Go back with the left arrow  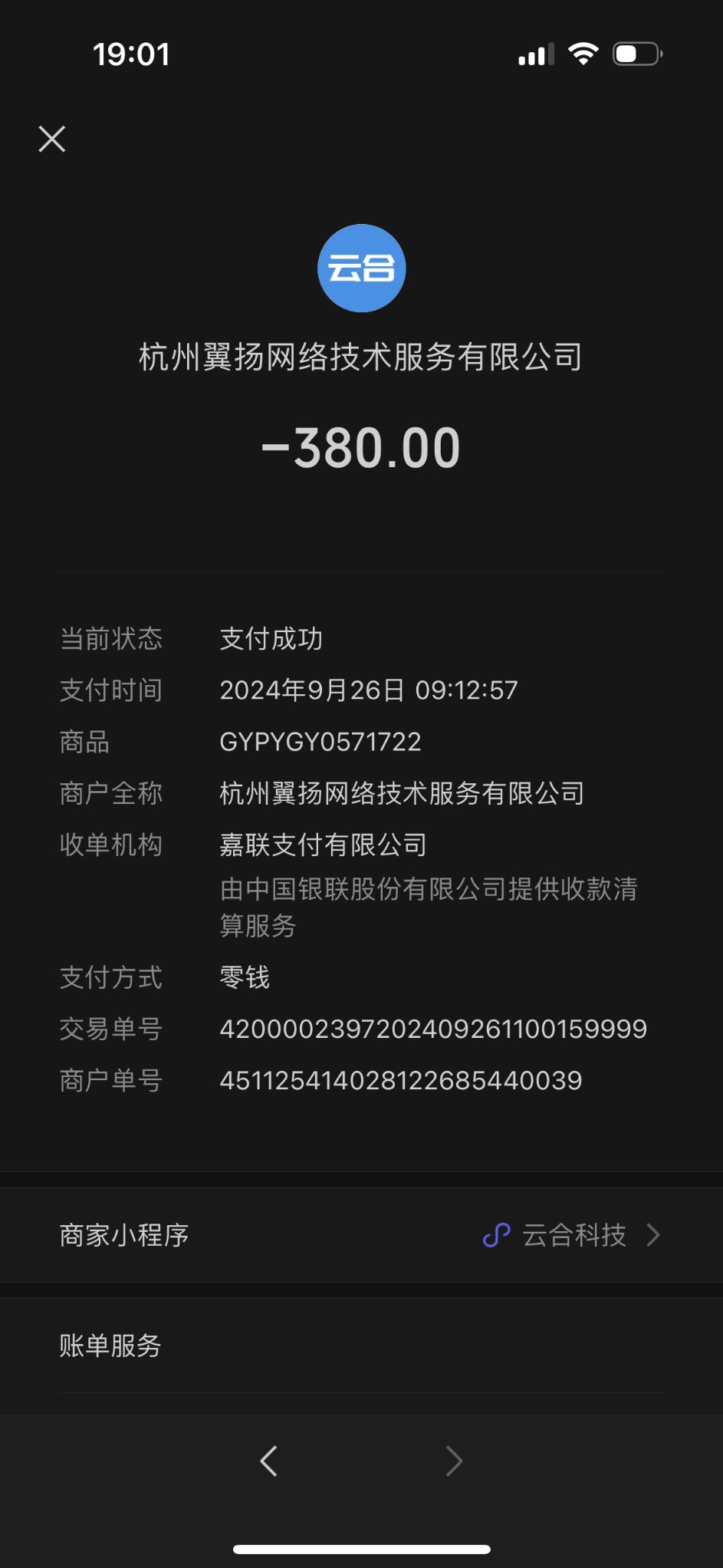268,1461
